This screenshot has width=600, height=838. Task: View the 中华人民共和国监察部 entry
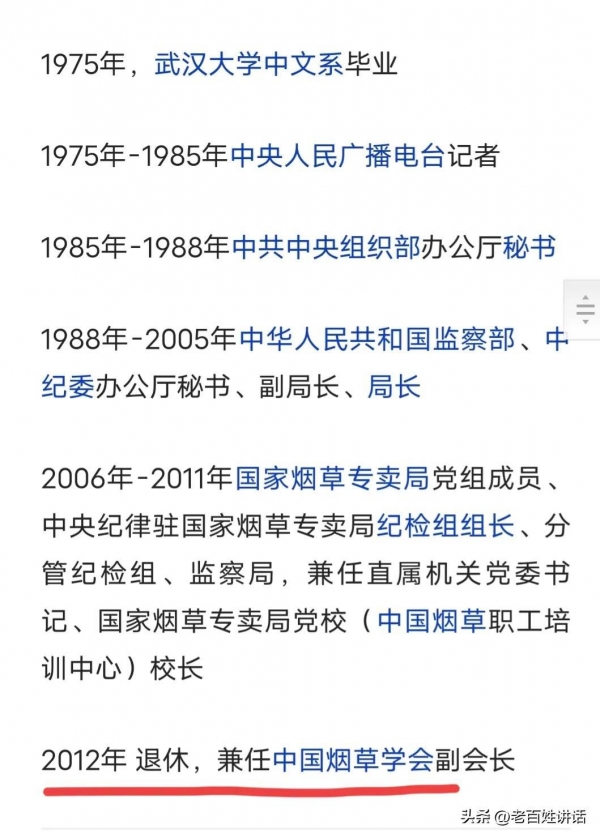click(377, 339)
